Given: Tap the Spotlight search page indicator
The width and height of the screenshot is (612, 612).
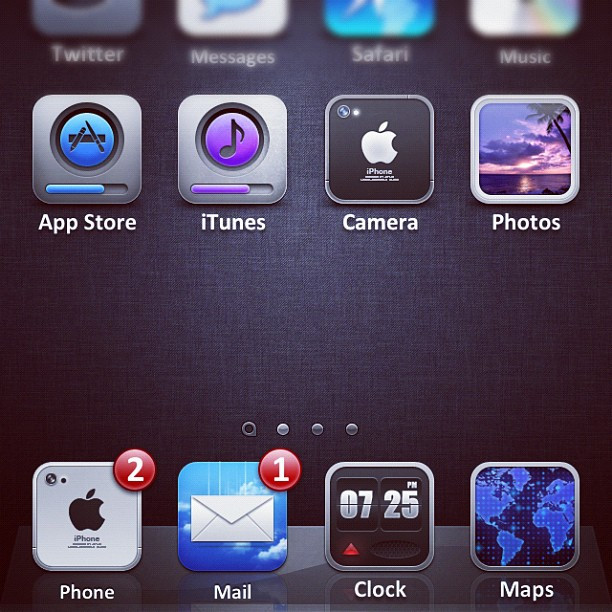Looking at the screenshot, I should [249, 429].
